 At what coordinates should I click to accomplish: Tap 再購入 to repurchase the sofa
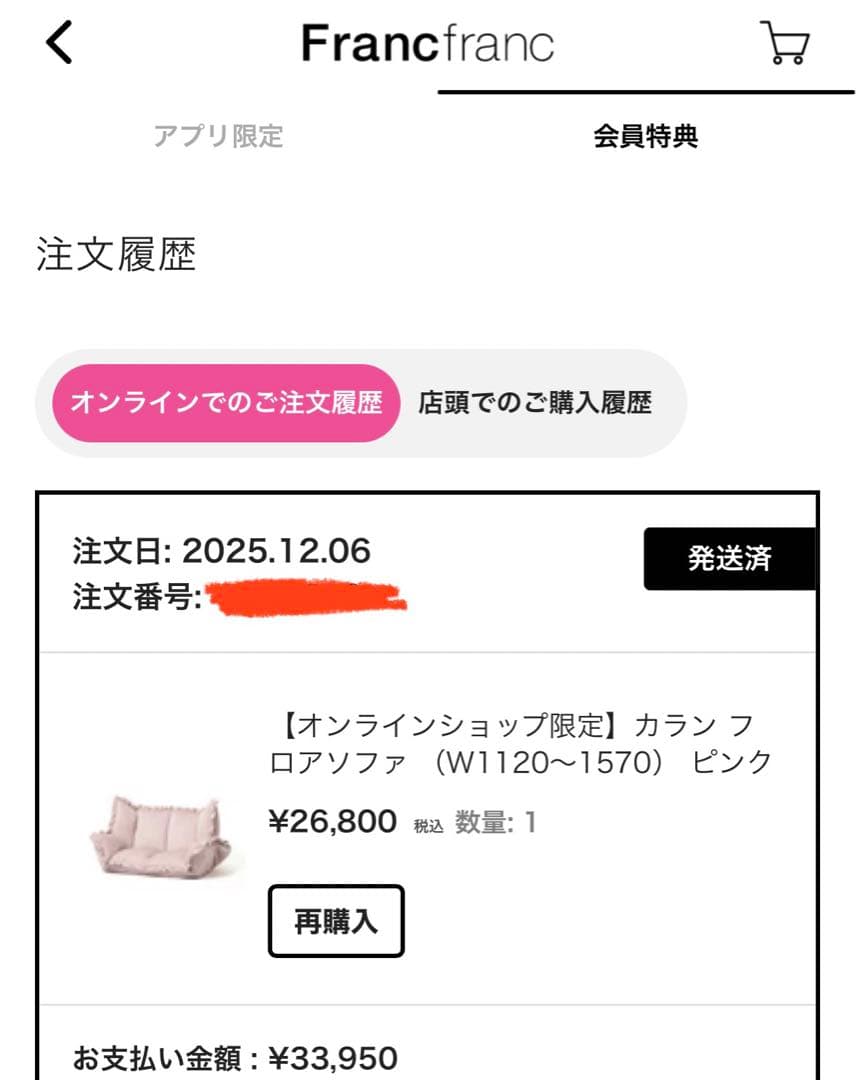[336, 921]
